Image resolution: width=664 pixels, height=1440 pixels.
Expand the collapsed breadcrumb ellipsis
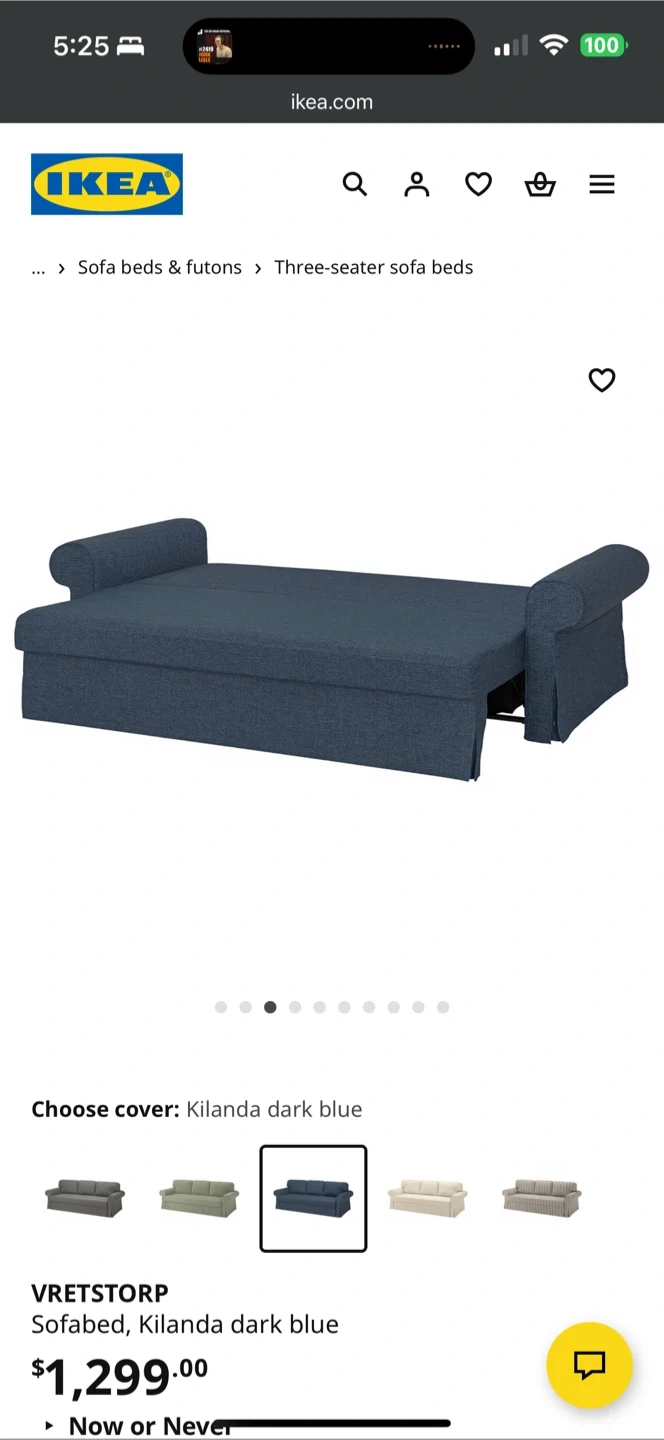click(x=38, y=267)
